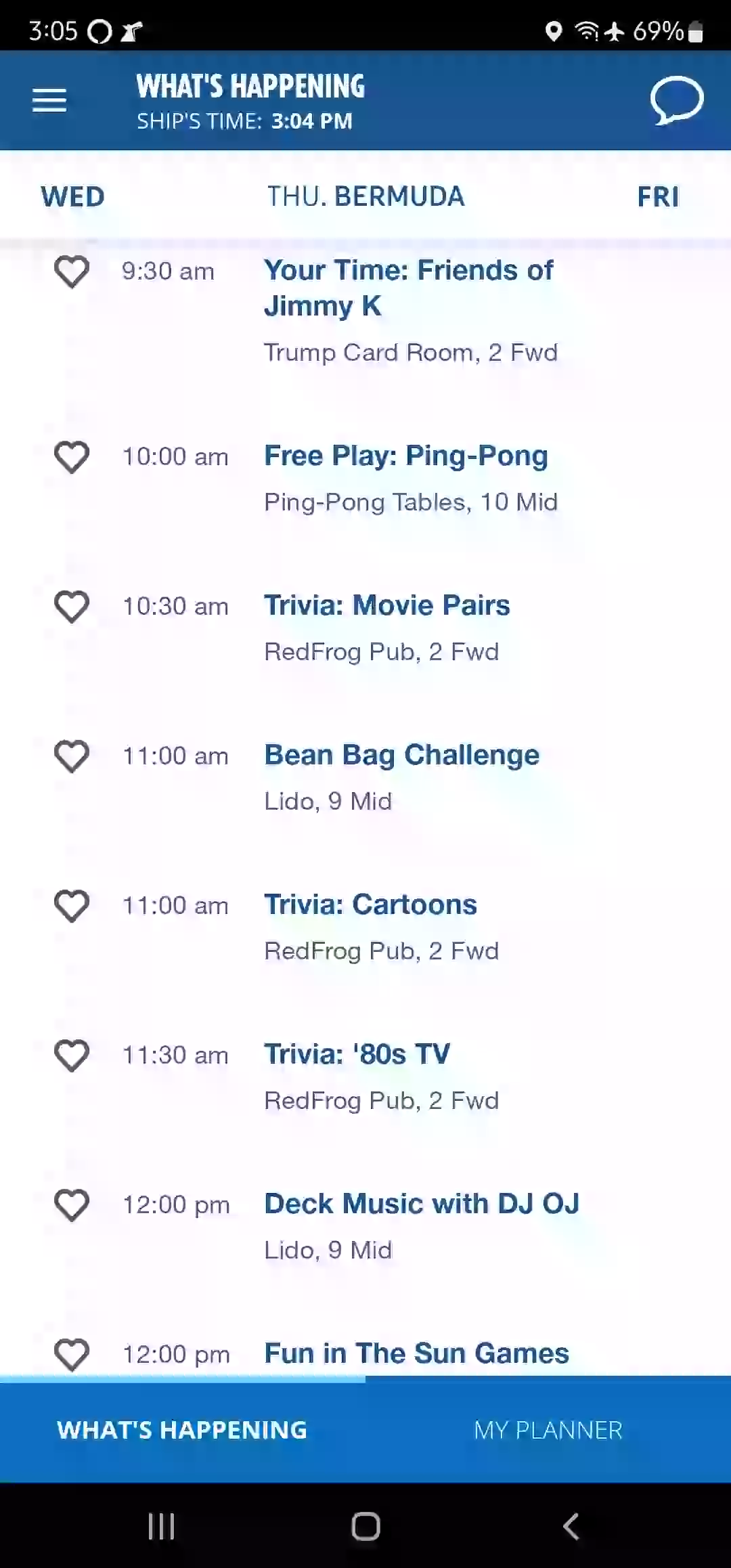The height and width of the screenshot is (1568, 731).
Task: Open the hamburger drawer menu
Action: [49, 100]
